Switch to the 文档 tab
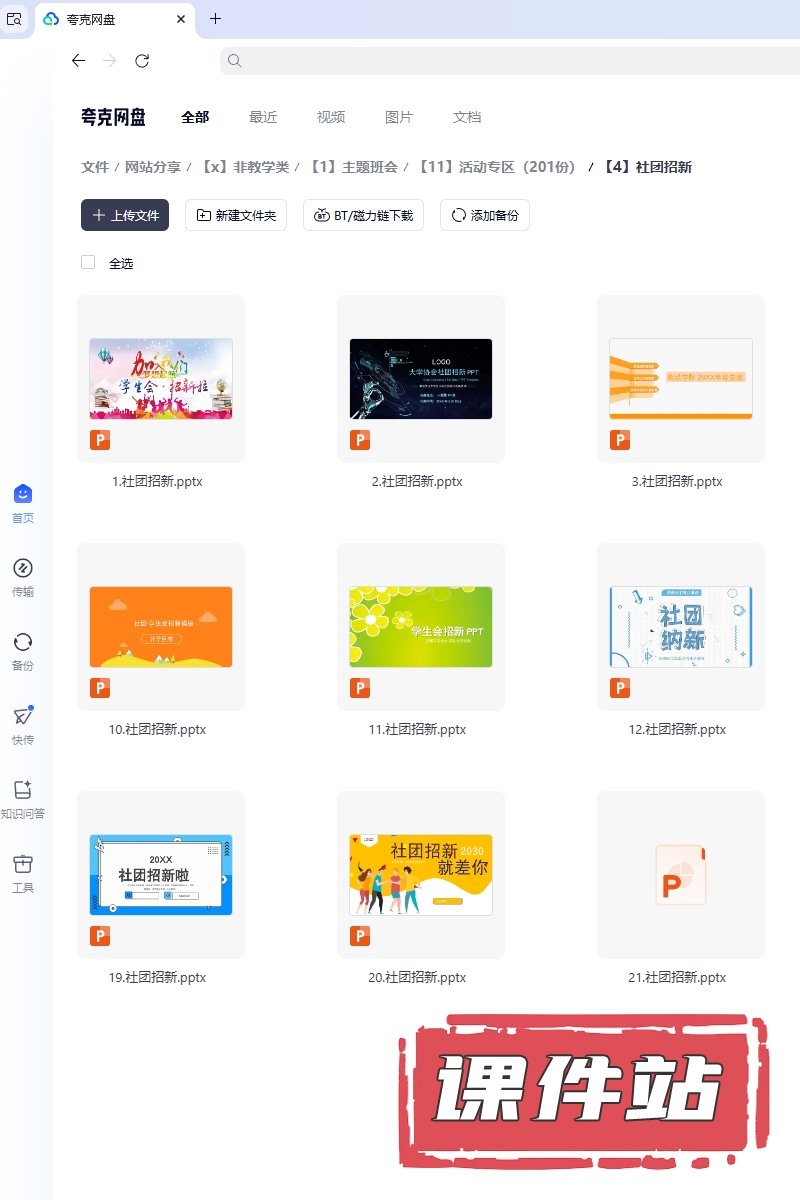The height and width of the screenshot is (1200, 800). tap(467, 117)
